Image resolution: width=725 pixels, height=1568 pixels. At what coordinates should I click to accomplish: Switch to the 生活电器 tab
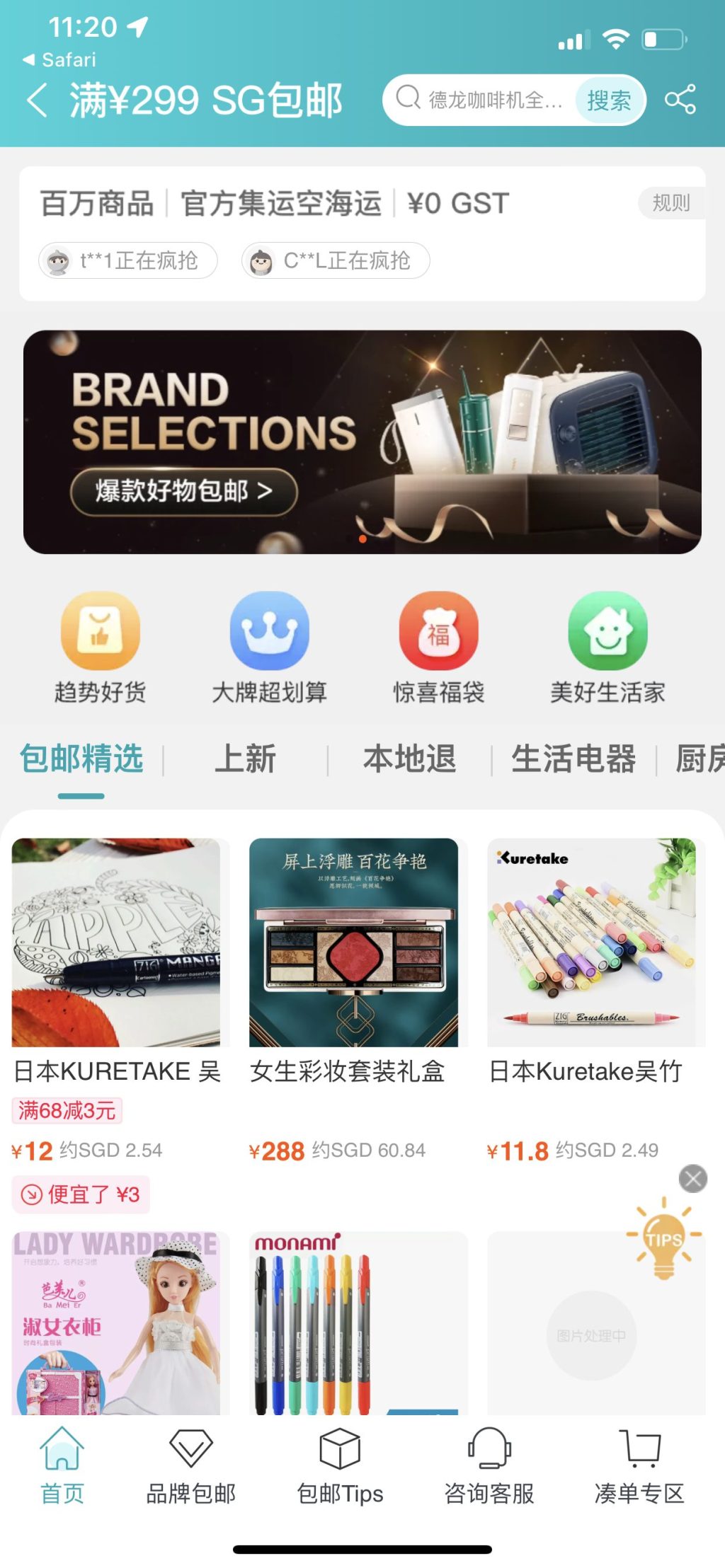point(573,759)
